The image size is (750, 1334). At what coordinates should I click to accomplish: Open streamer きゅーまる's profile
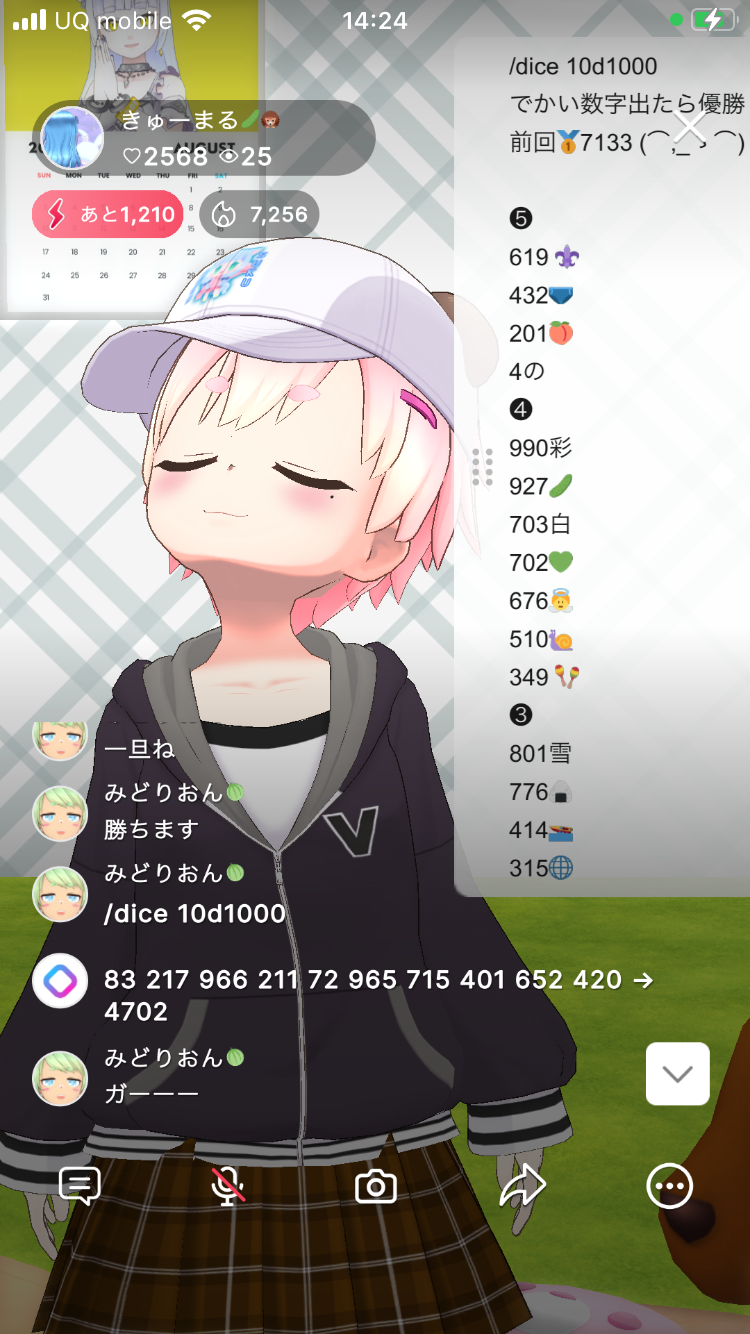click(72, 139)
